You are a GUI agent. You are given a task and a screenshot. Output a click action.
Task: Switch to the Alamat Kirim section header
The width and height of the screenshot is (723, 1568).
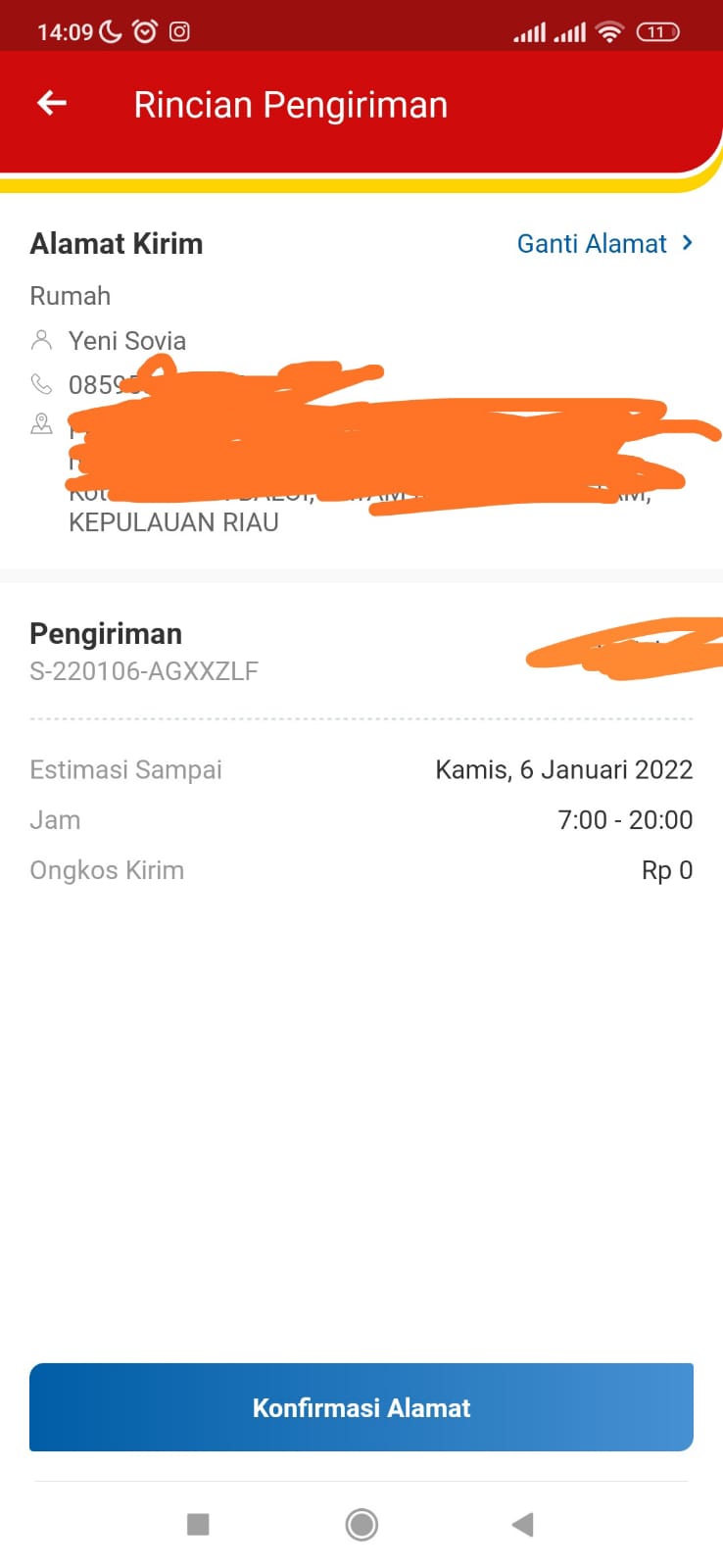pos(116,243)
